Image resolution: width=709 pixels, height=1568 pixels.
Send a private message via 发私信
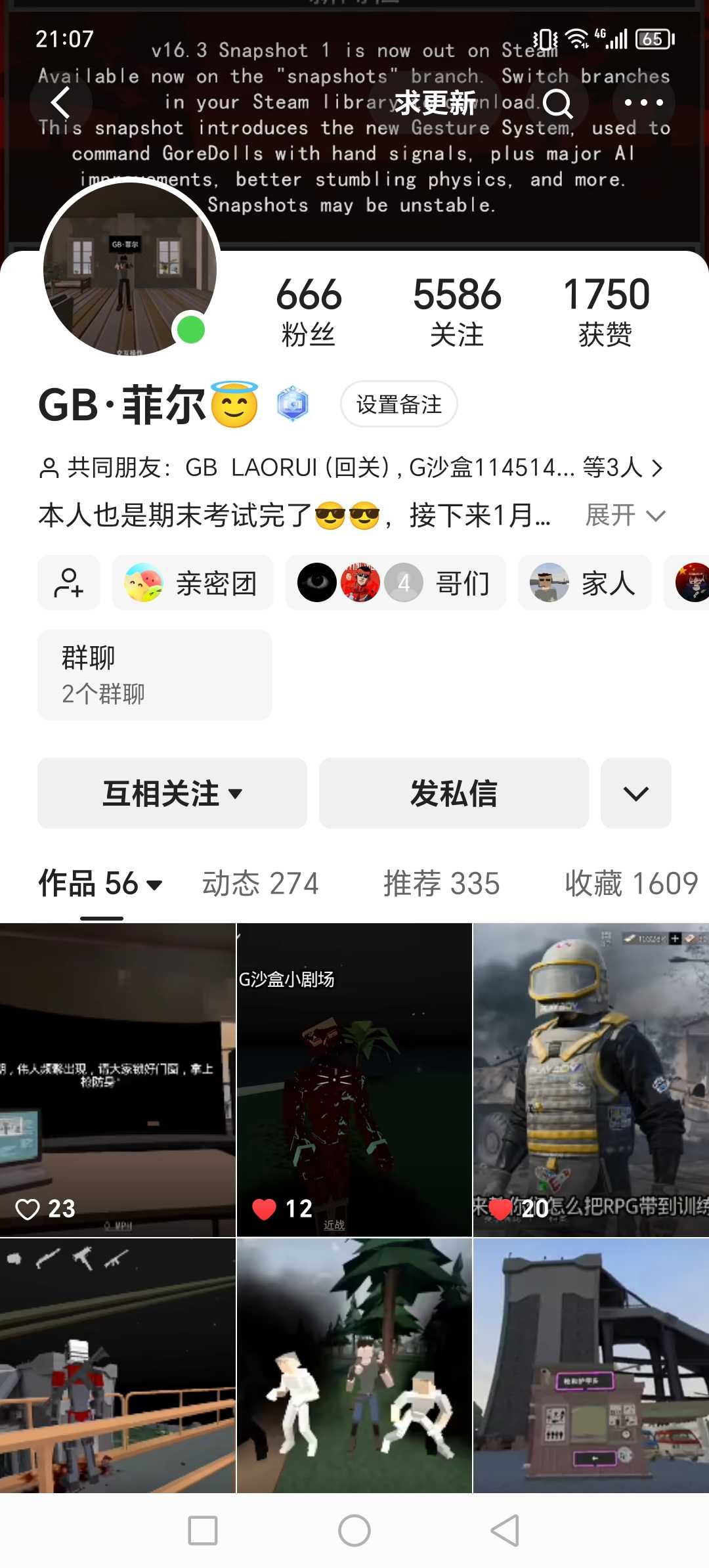click(x=454, y=793)
